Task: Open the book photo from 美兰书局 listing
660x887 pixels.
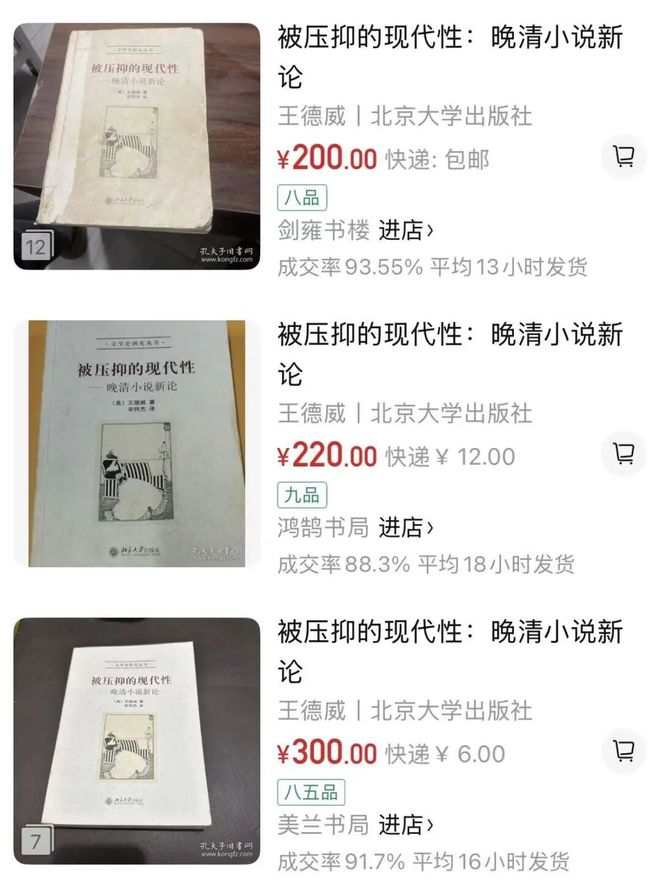Action: [x=137, y=742]
